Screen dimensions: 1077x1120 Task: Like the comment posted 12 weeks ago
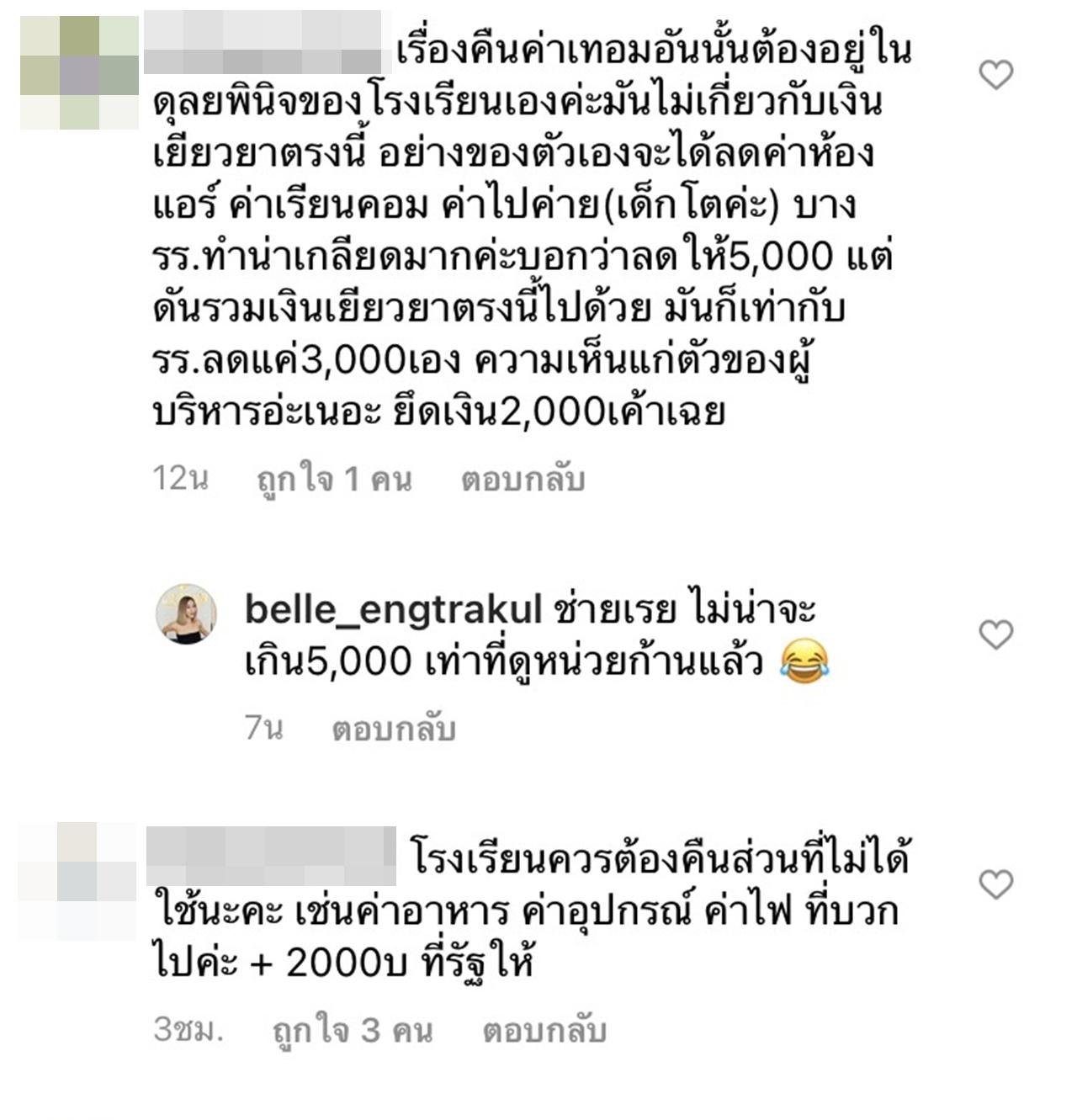pos(996,76)
